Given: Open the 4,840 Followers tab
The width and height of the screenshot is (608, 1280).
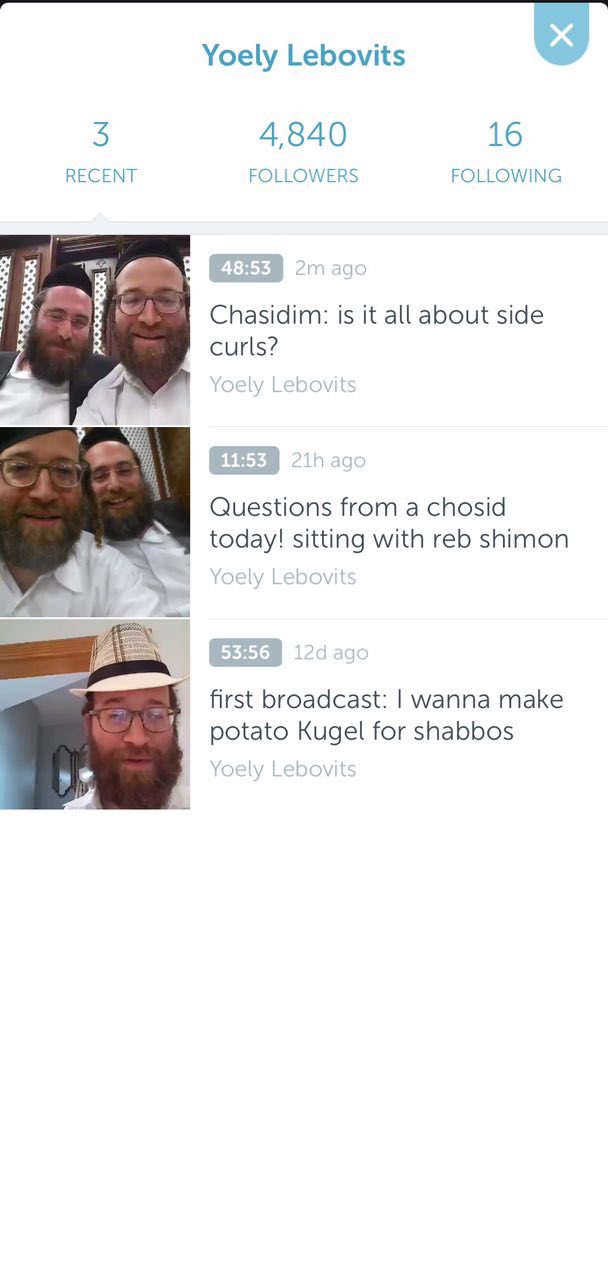Looking at the screenshot, I should (x=303, y=152).
